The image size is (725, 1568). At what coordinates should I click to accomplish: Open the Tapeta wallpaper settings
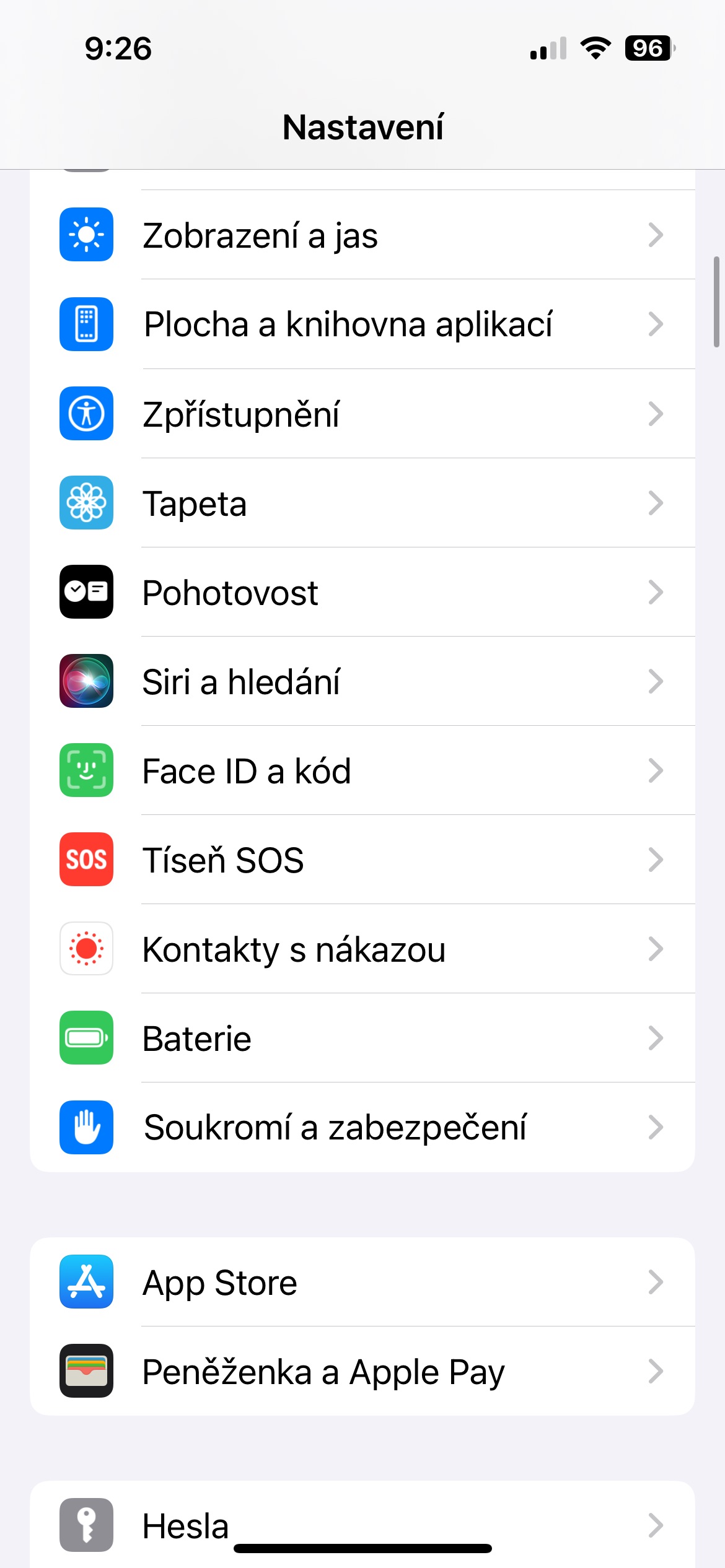362,502
